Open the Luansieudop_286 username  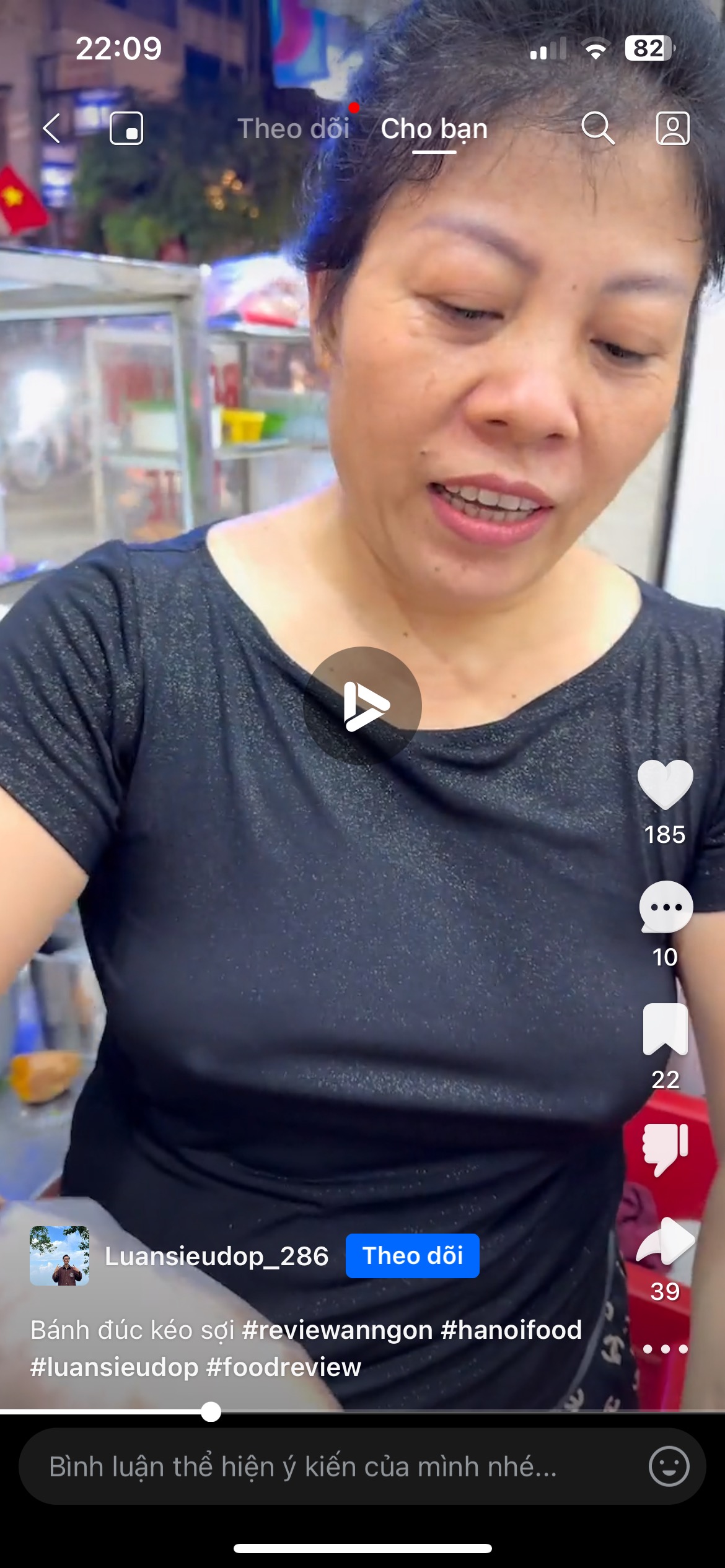216,1256
